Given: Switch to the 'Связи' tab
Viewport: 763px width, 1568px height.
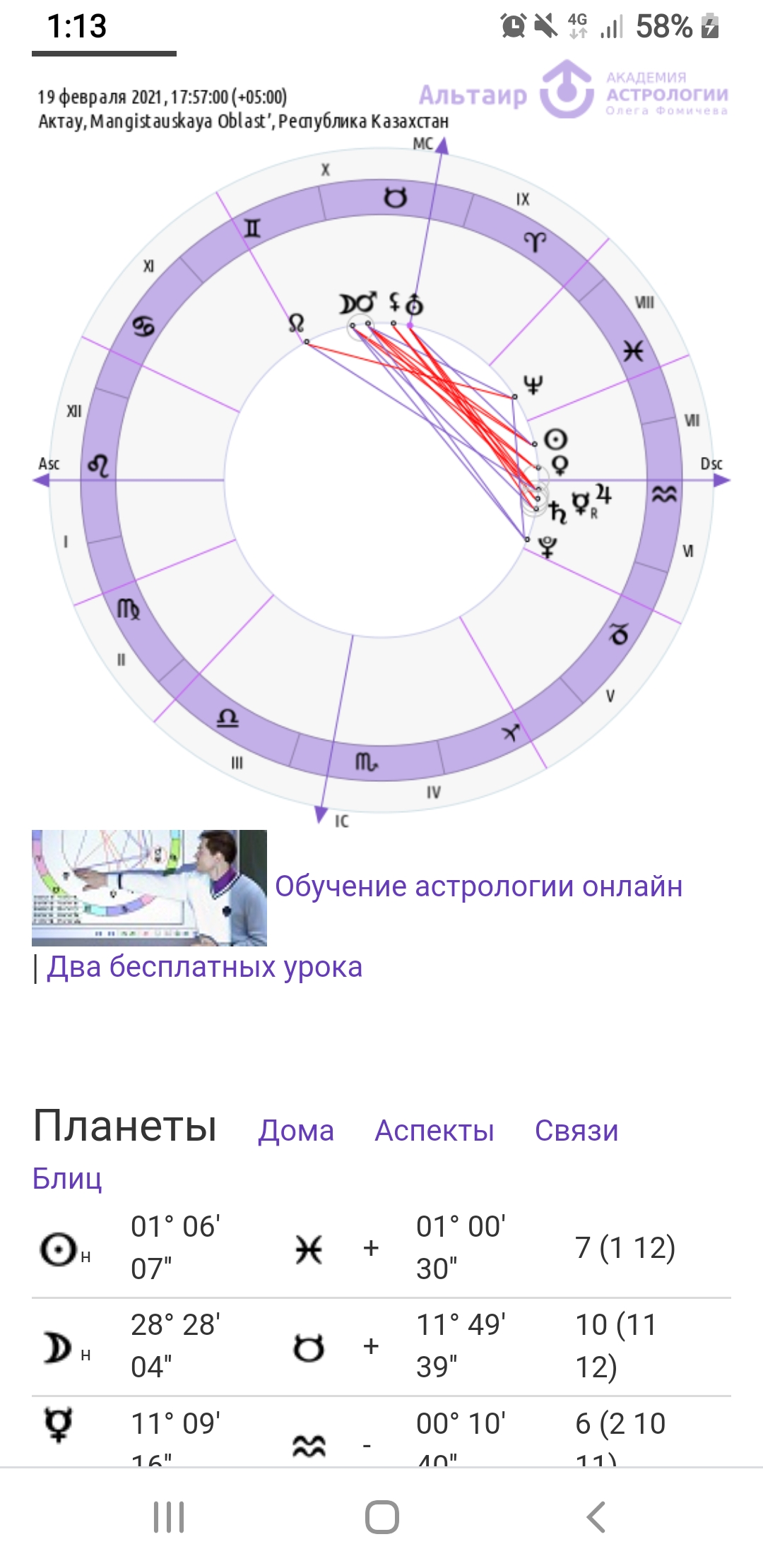Looking at the screenshot, I should tap(576, 1131).
